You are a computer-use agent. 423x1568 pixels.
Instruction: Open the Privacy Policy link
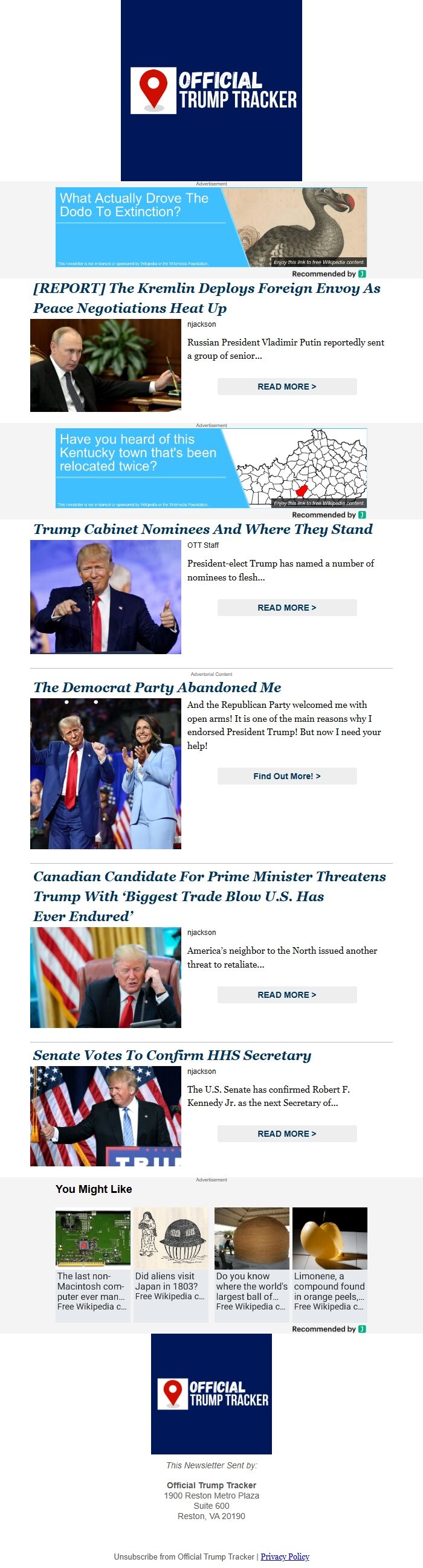pyautogui.click(x=285, y=1557)
